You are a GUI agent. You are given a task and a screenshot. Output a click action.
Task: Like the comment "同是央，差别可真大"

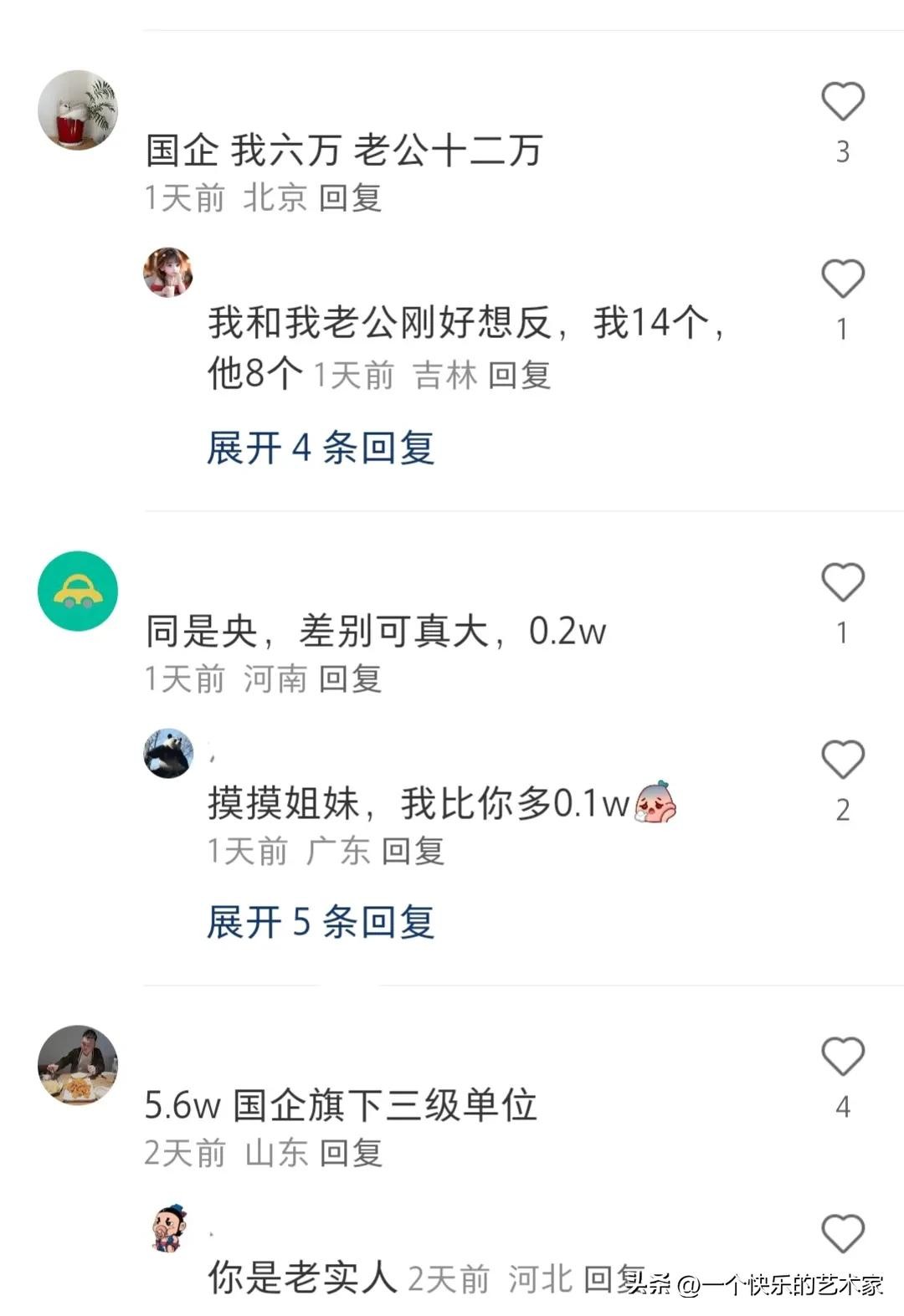[842, 583]
